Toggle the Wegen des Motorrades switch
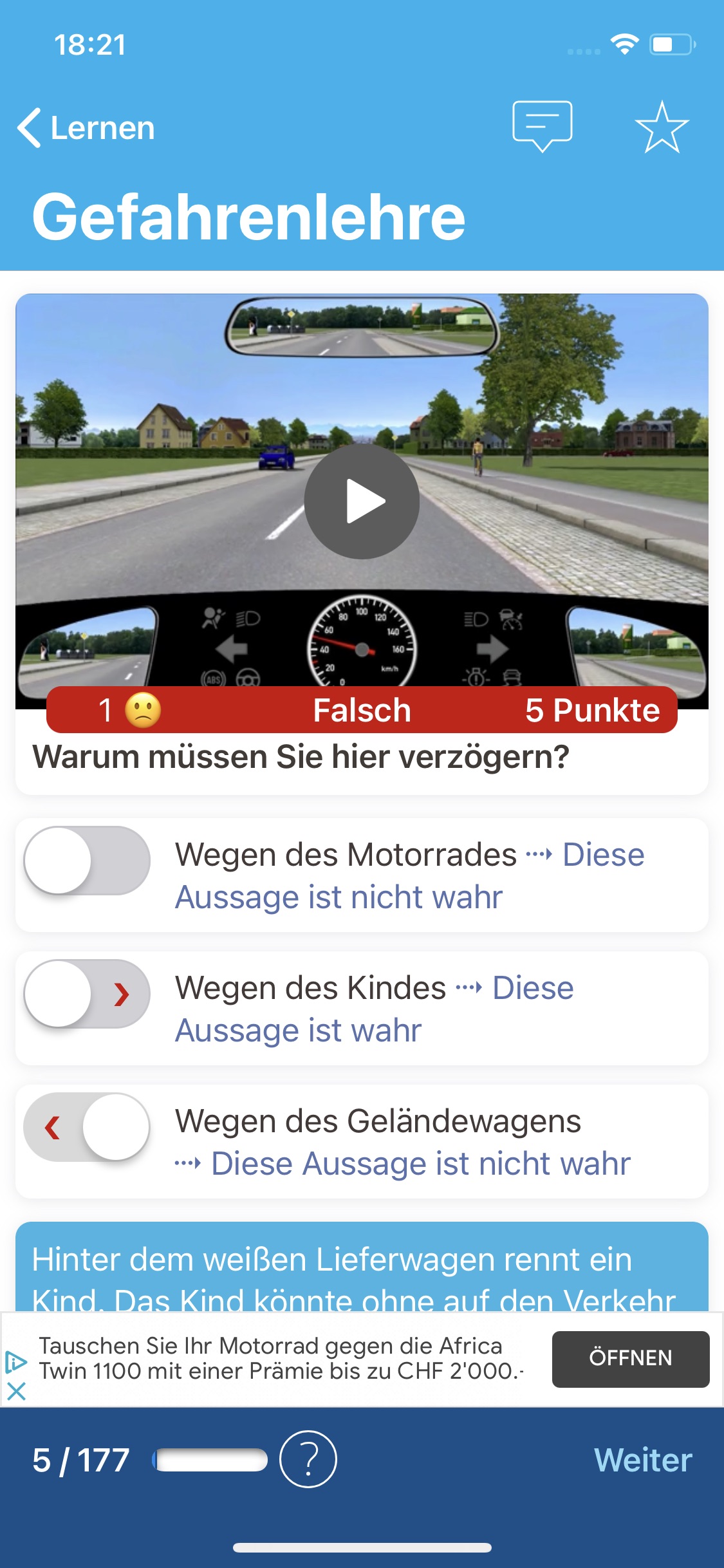The width and height of the screenshot is (724, 1568). click(x=87, y=861)
